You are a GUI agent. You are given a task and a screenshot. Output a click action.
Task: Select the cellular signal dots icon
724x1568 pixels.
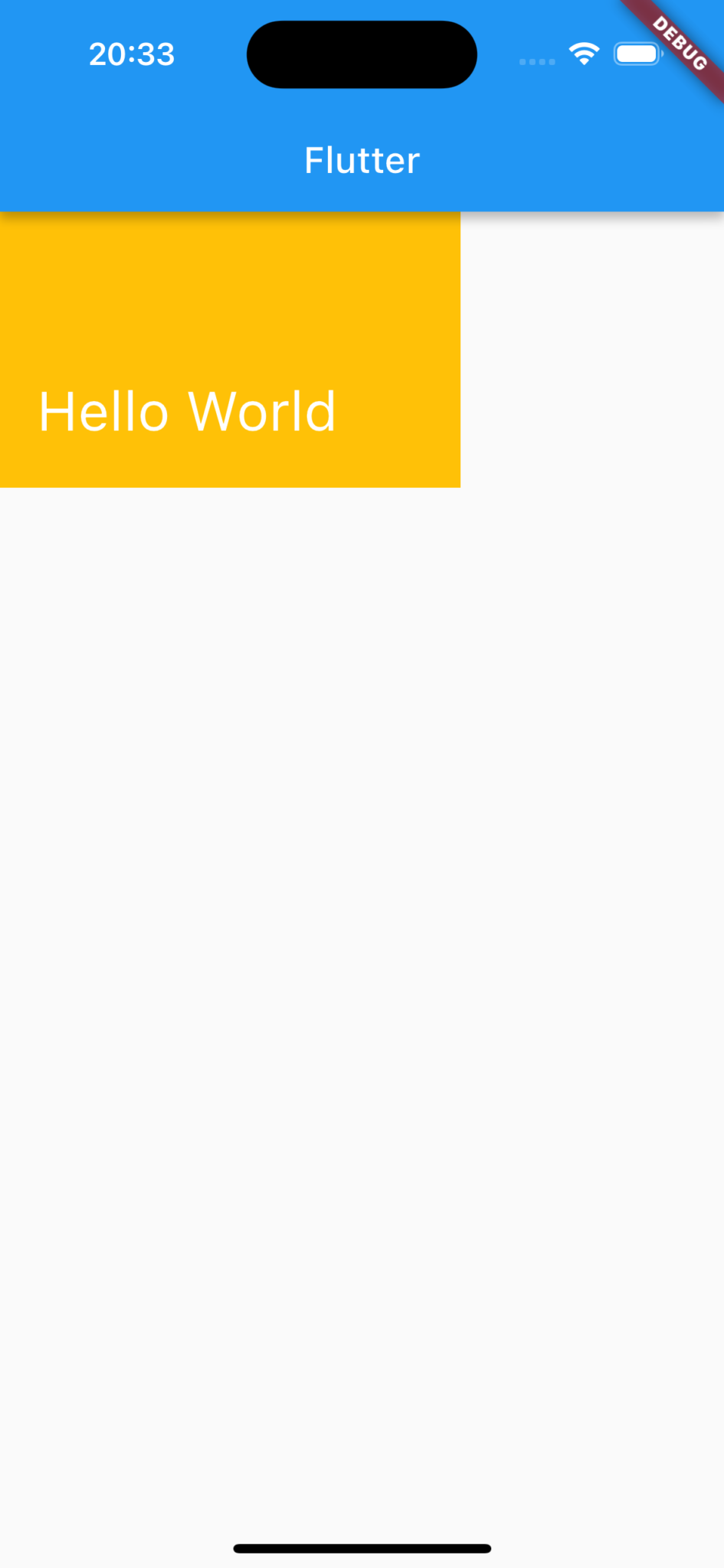(536, 60)
